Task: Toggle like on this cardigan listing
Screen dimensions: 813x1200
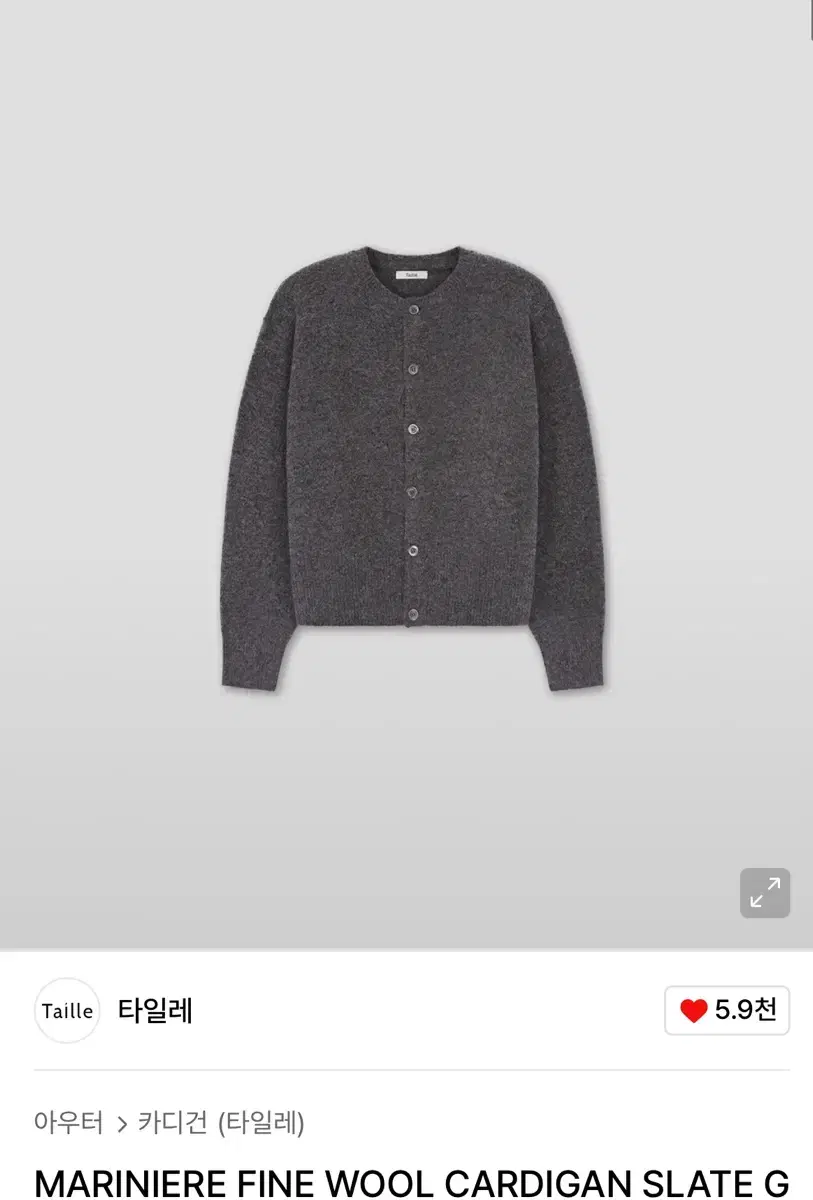Action: tap(726, 1011)
